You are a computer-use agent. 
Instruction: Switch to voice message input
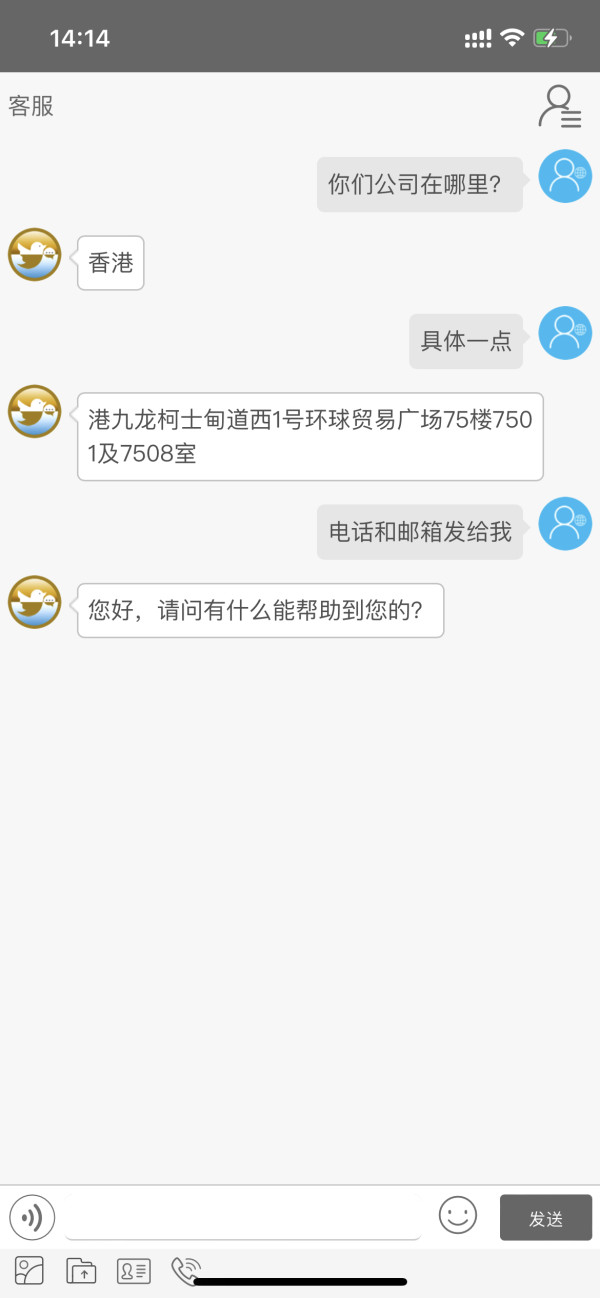(x=32, y=1217)
